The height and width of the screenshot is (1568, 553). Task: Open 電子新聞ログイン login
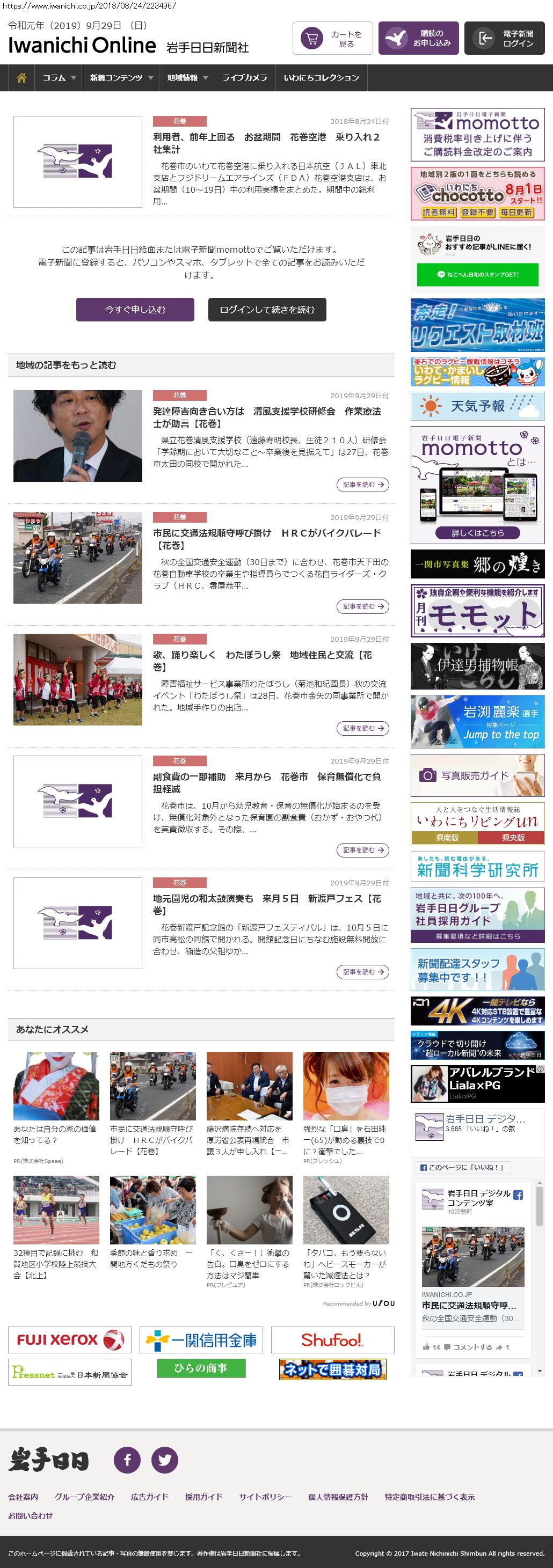(x=504, y=38)
